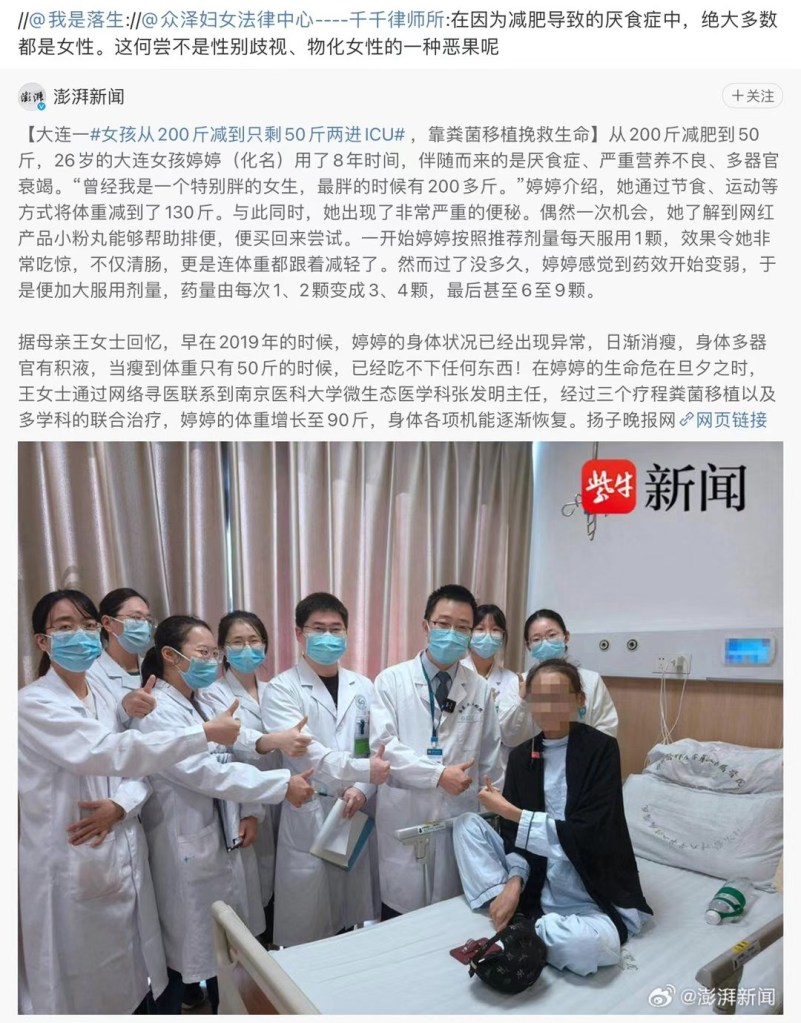801x1023 pixels.
Task: Open the 澎湃新闻 account name
Action: (89, 97)
